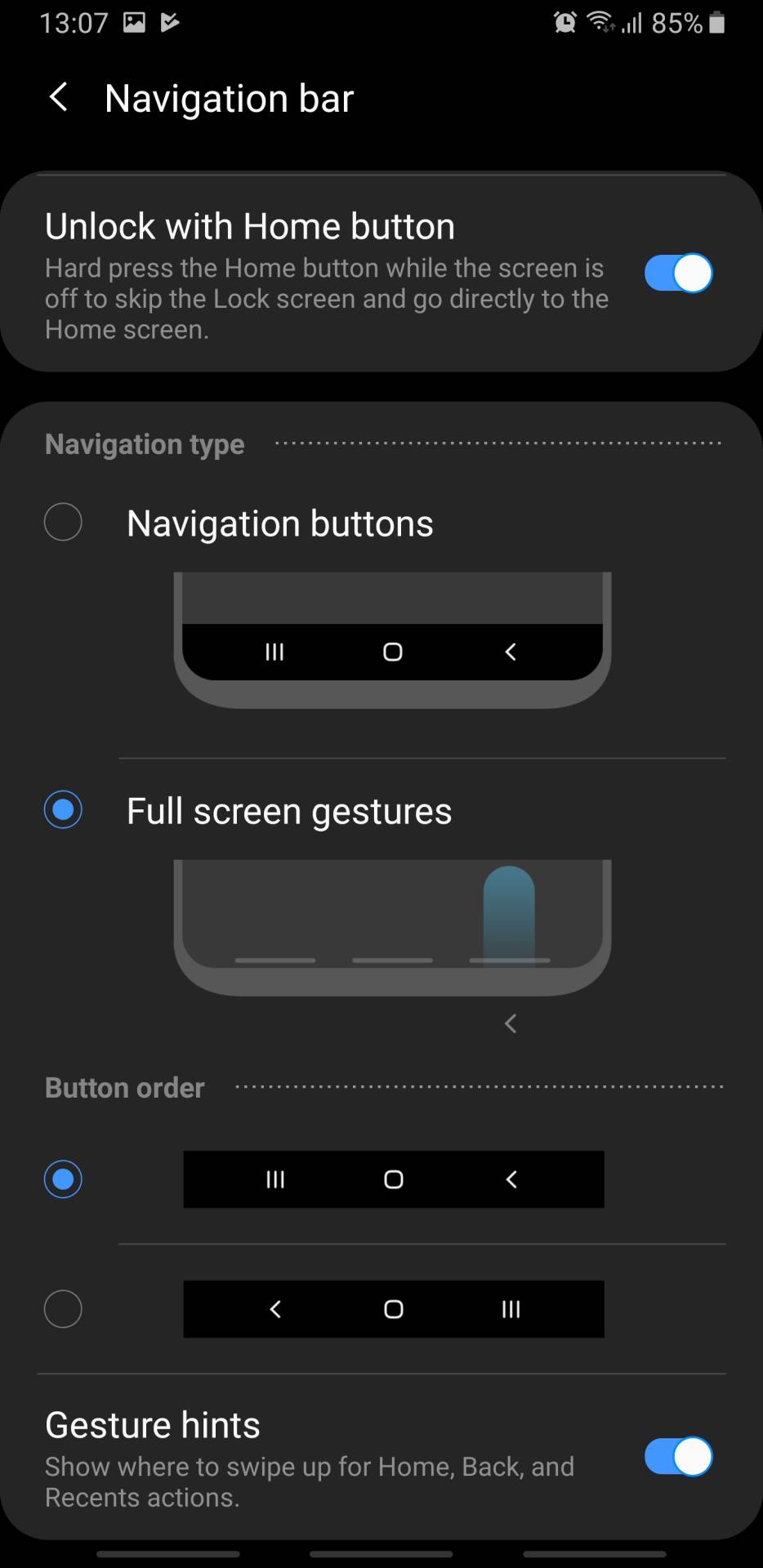Turn off Unlock with Home button
The width and height of the screenshot is (763, 1568).
click(x=677, y=274)
